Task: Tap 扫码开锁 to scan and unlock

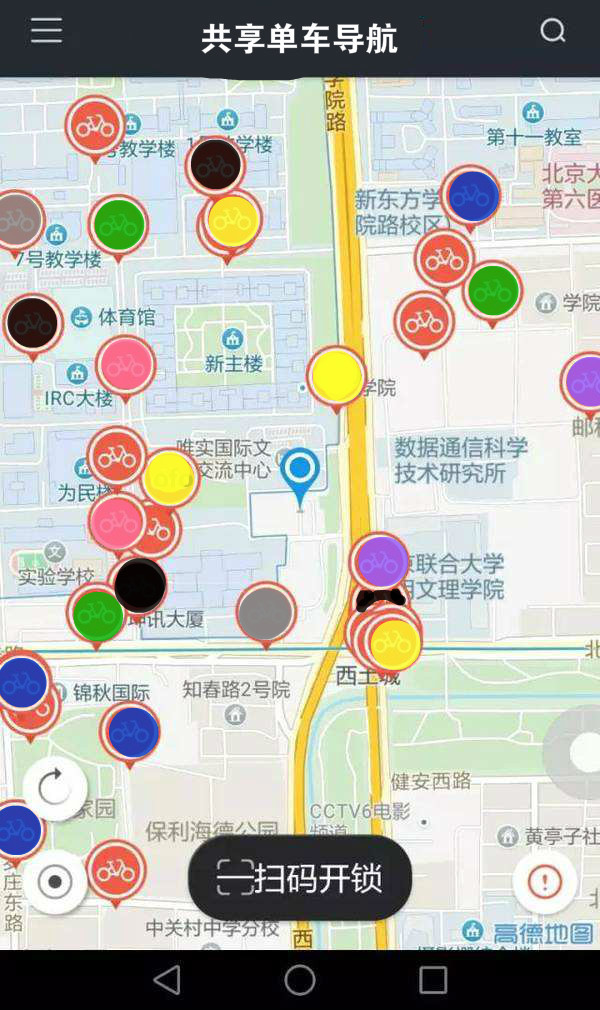Action: (x=300, y=878)
